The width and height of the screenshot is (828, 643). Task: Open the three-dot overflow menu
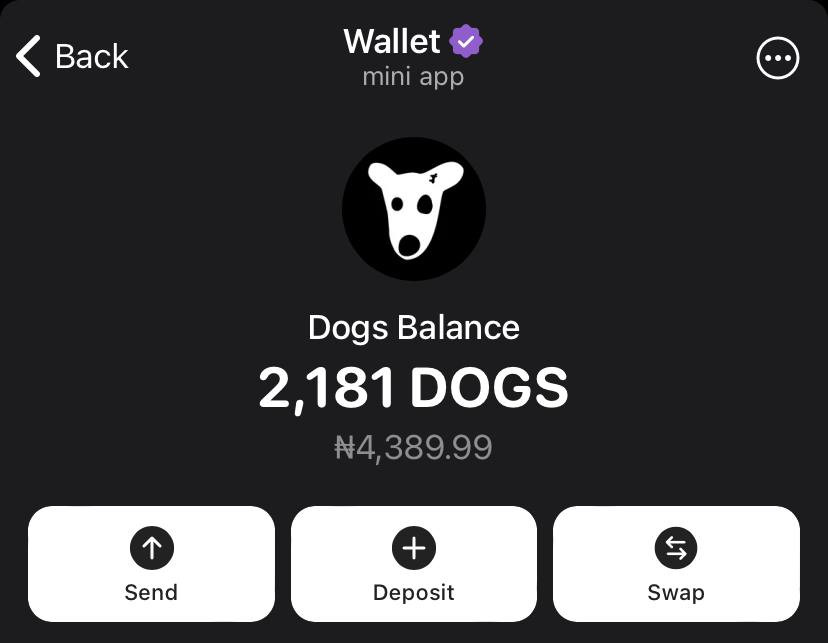pos(777,58)
